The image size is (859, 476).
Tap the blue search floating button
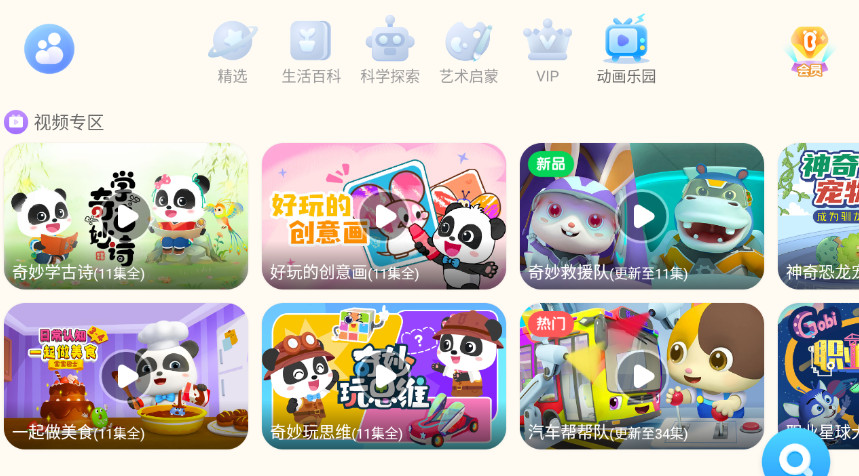796,459
